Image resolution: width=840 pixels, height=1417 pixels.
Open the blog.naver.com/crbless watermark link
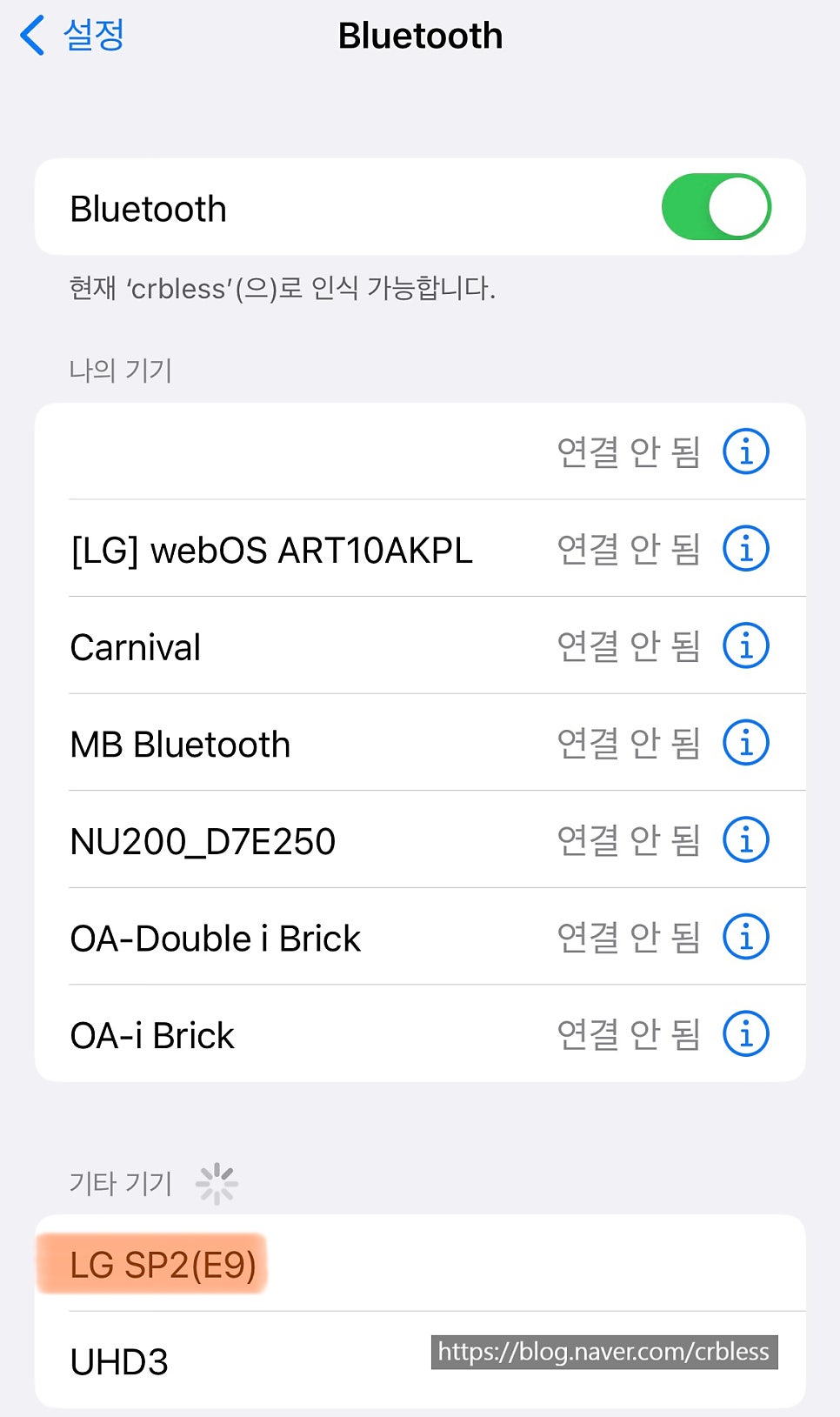[603, 1352]
